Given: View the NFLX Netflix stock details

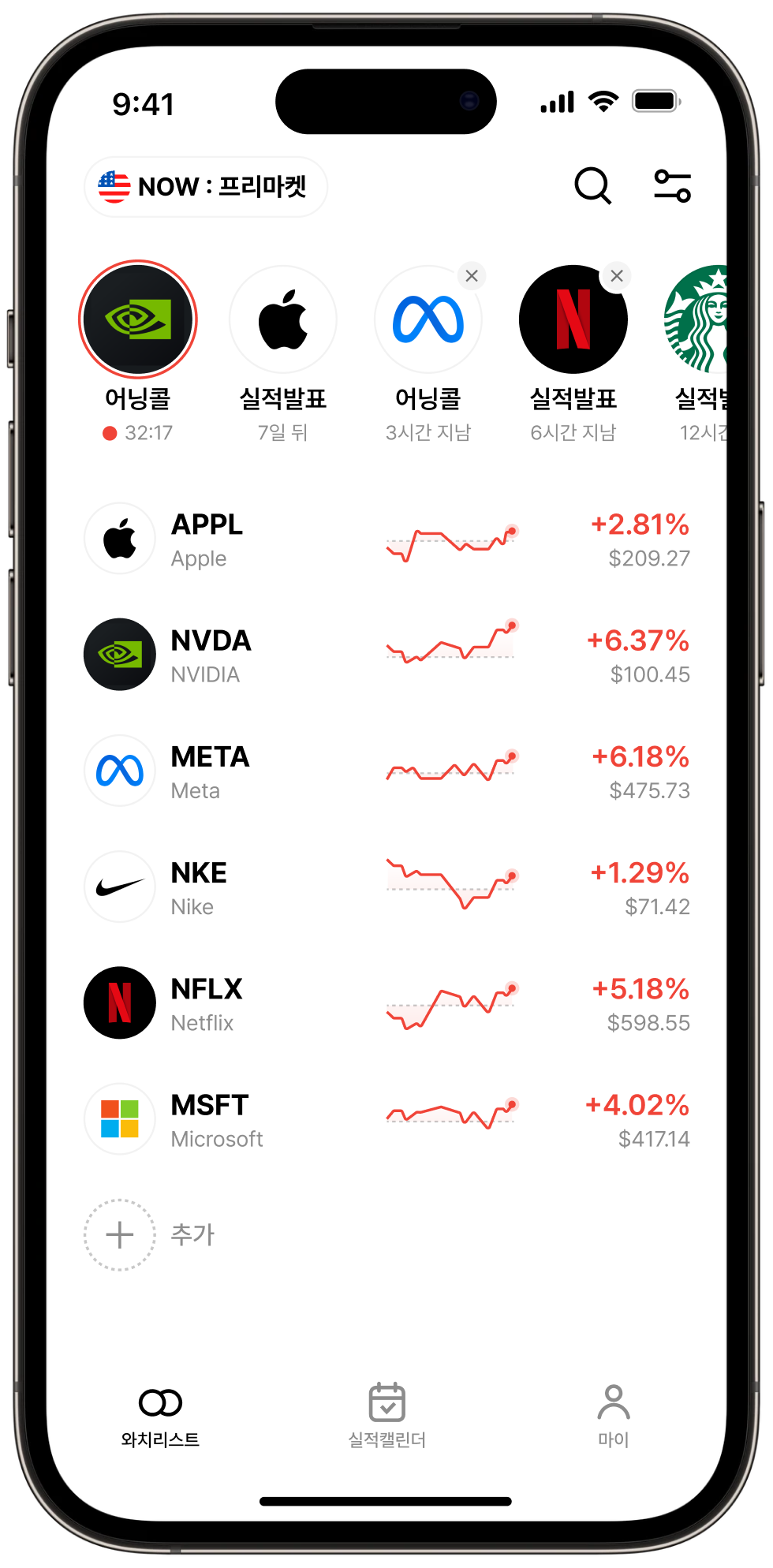Looking at the screenshot, I should (x=386, y=1003).
